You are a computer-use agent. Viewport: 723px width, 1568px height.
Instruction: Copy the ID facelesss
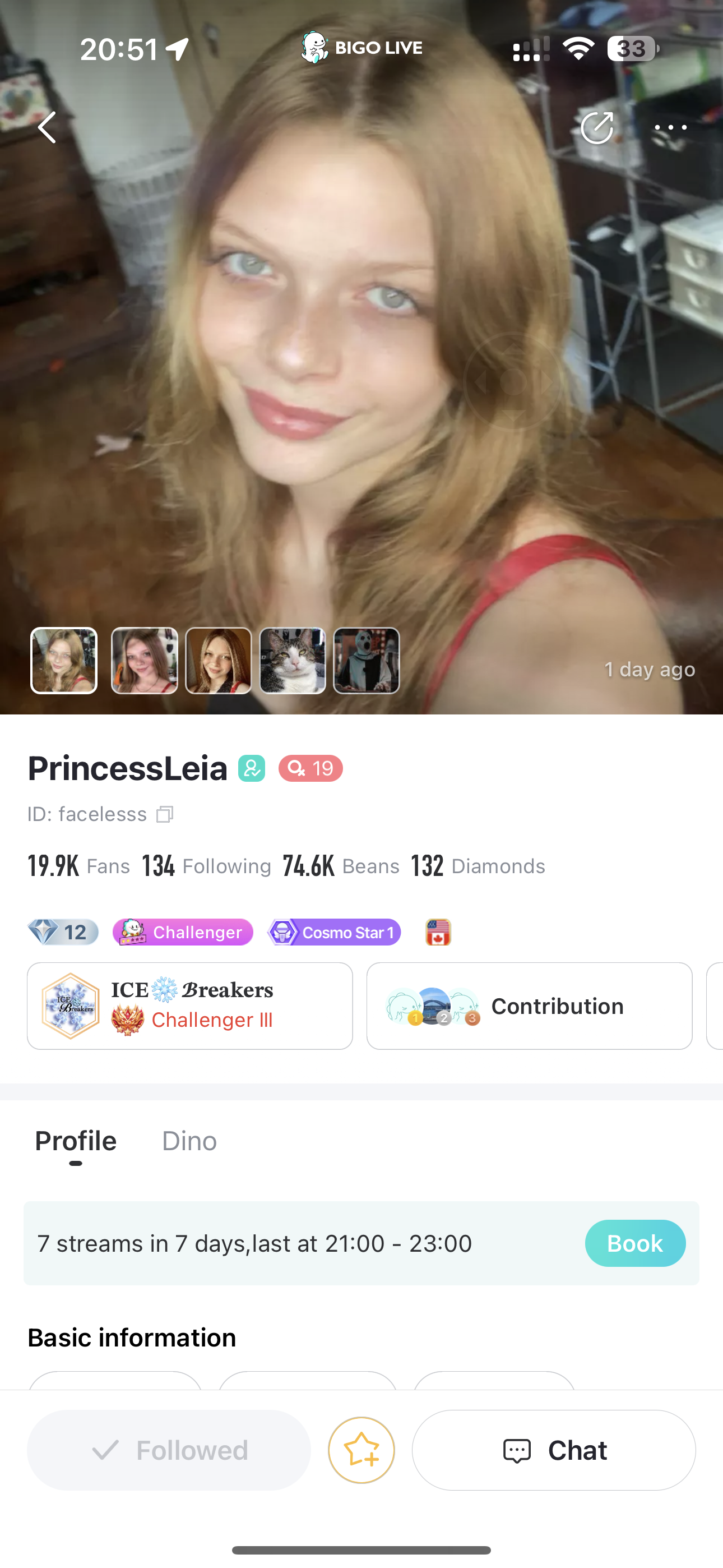(164, 814)
